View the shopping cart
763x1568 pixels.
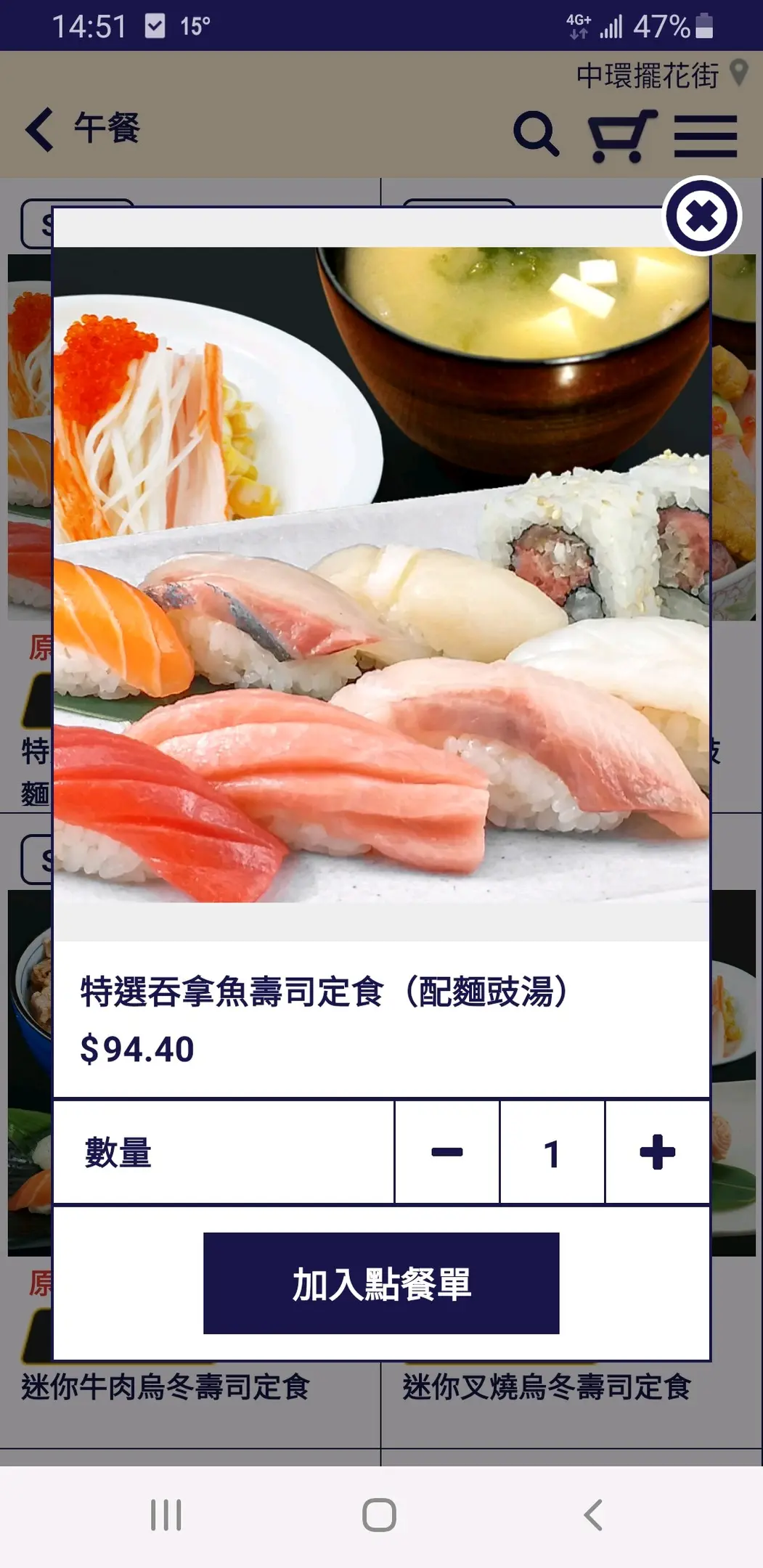[621, 135]
